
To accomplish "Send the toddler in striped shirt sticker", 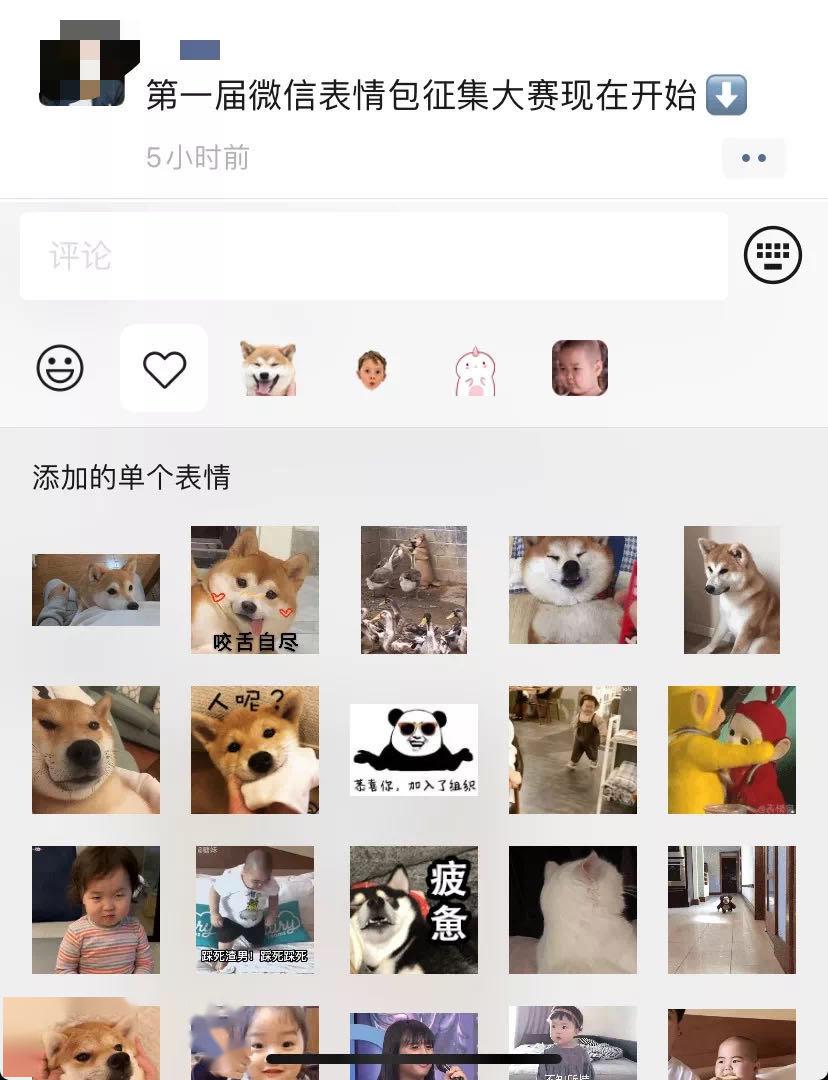I will (96, 909).
